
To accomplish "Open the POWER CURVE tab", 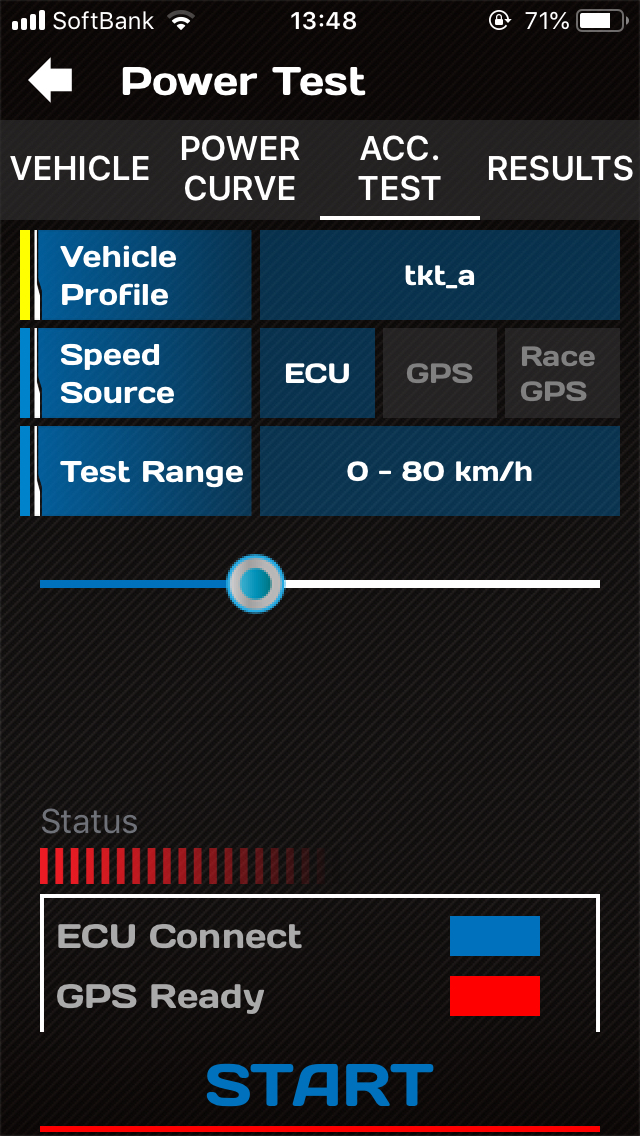I will pyautogui.click(x=240, y=169).
